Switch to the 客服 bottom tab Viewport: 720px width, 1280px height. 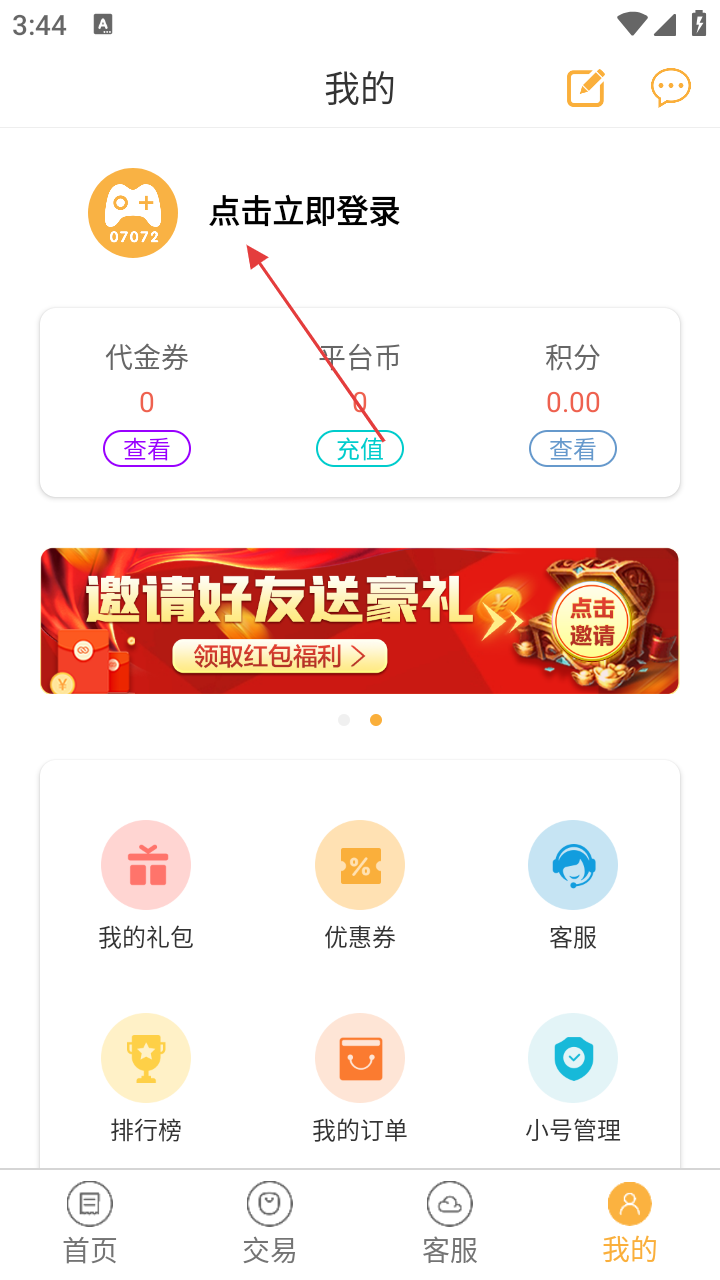tap(450, 1224)
